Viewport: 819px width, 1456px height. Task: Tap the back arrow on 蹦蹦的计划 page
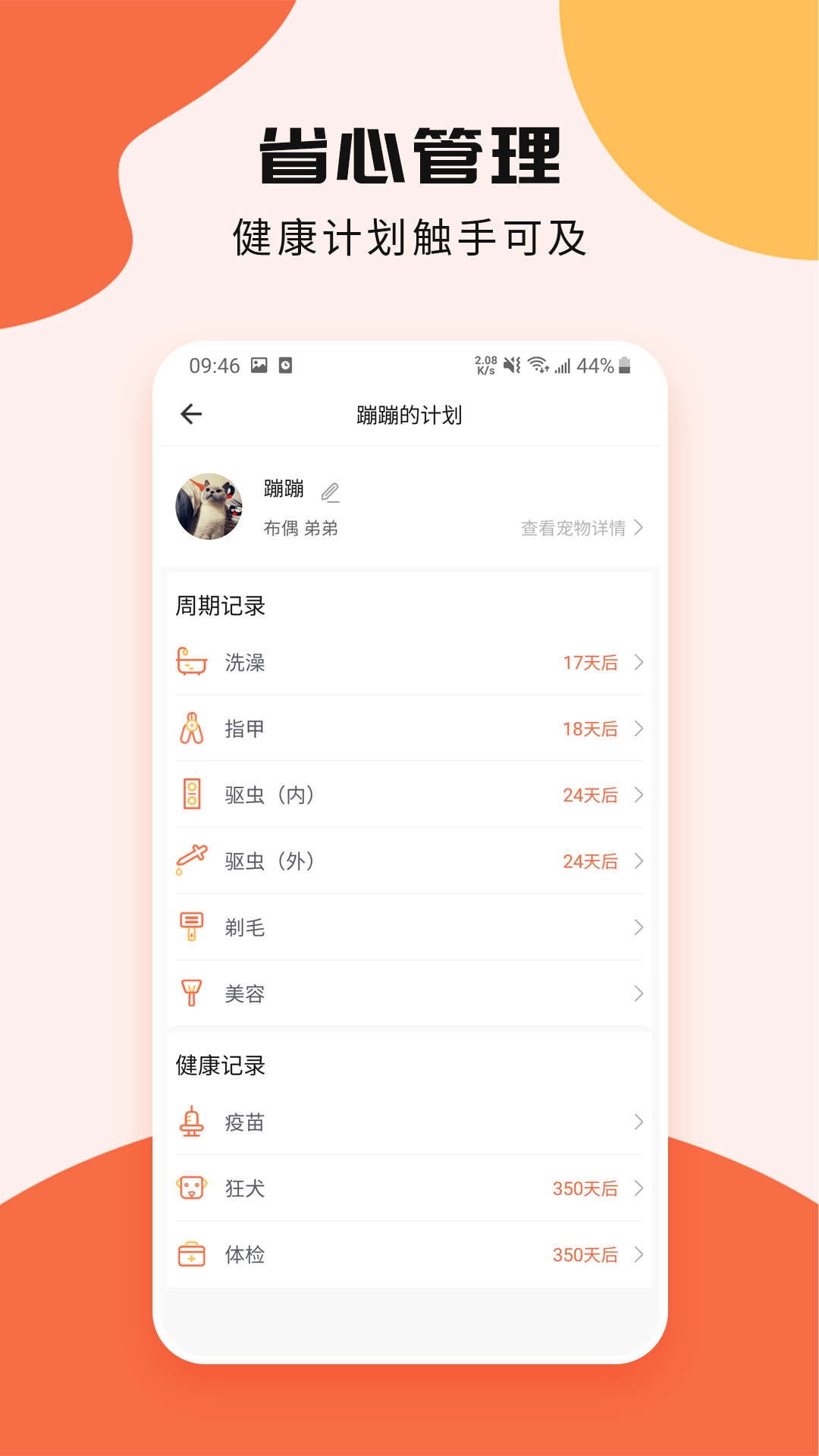point(192,414)
